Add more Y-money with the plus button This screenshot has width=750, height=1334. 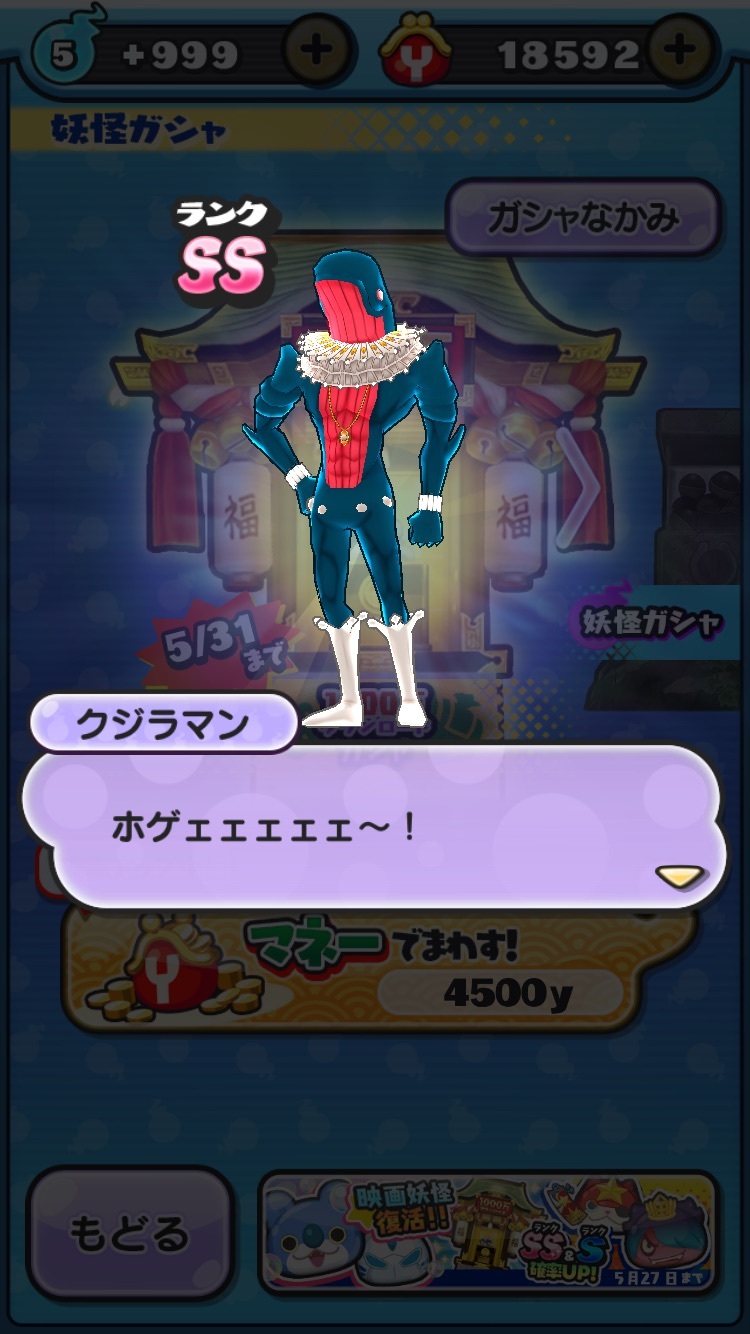(681, 52)
